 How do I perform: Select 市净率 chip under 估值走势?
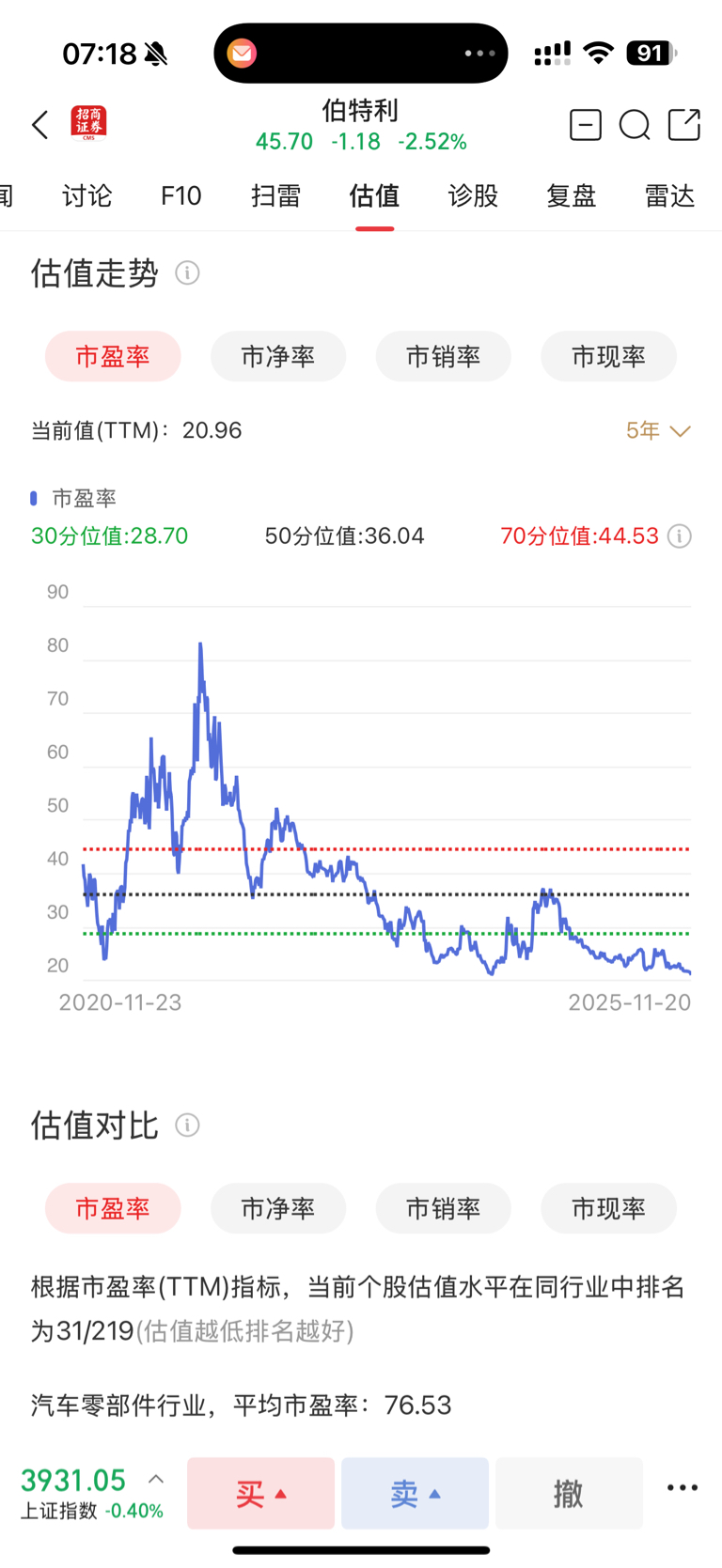[x=277, y=356]
